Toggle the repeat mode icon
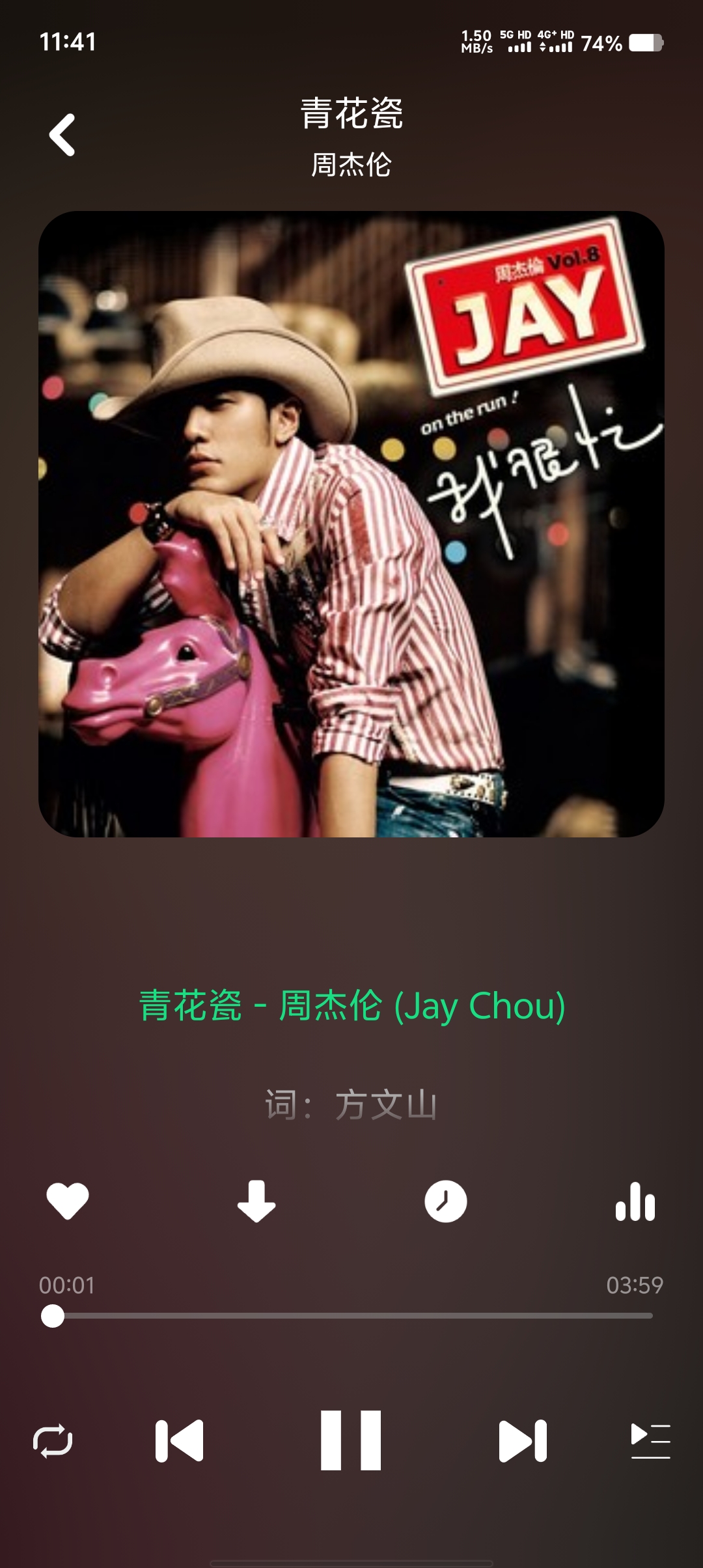Screen dimensions: 703x1568 53,1440
